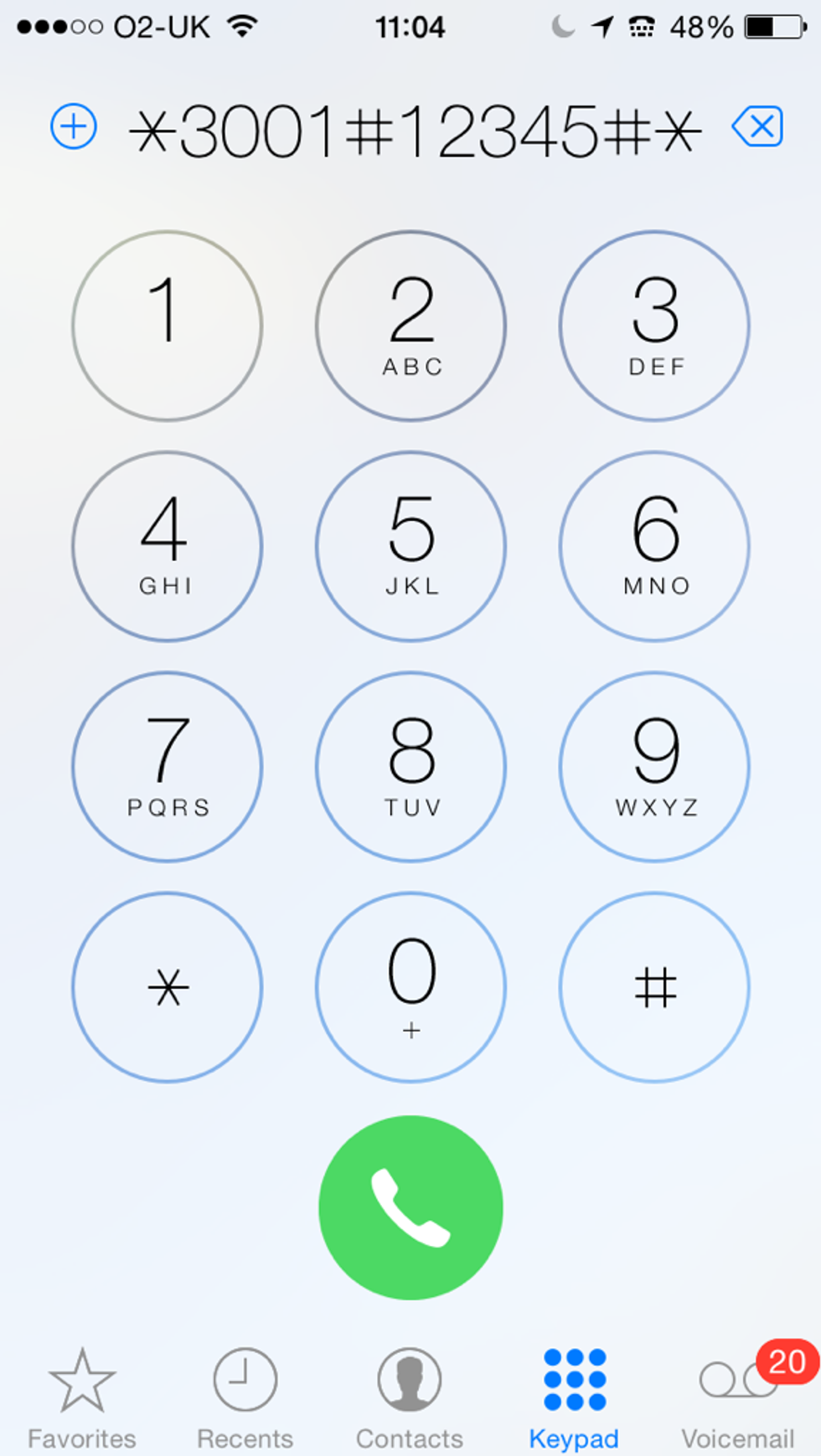The height and width of the screenshot is (1456, 821).
Task: Tap the 2 ABC key
Action: [410, 326]
